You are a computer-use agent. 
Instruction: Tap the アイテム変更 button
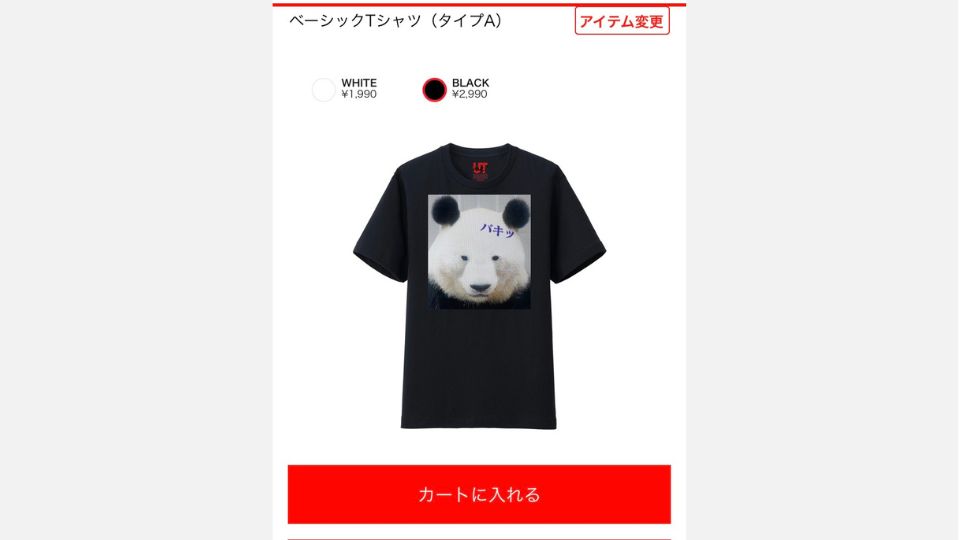621,21
